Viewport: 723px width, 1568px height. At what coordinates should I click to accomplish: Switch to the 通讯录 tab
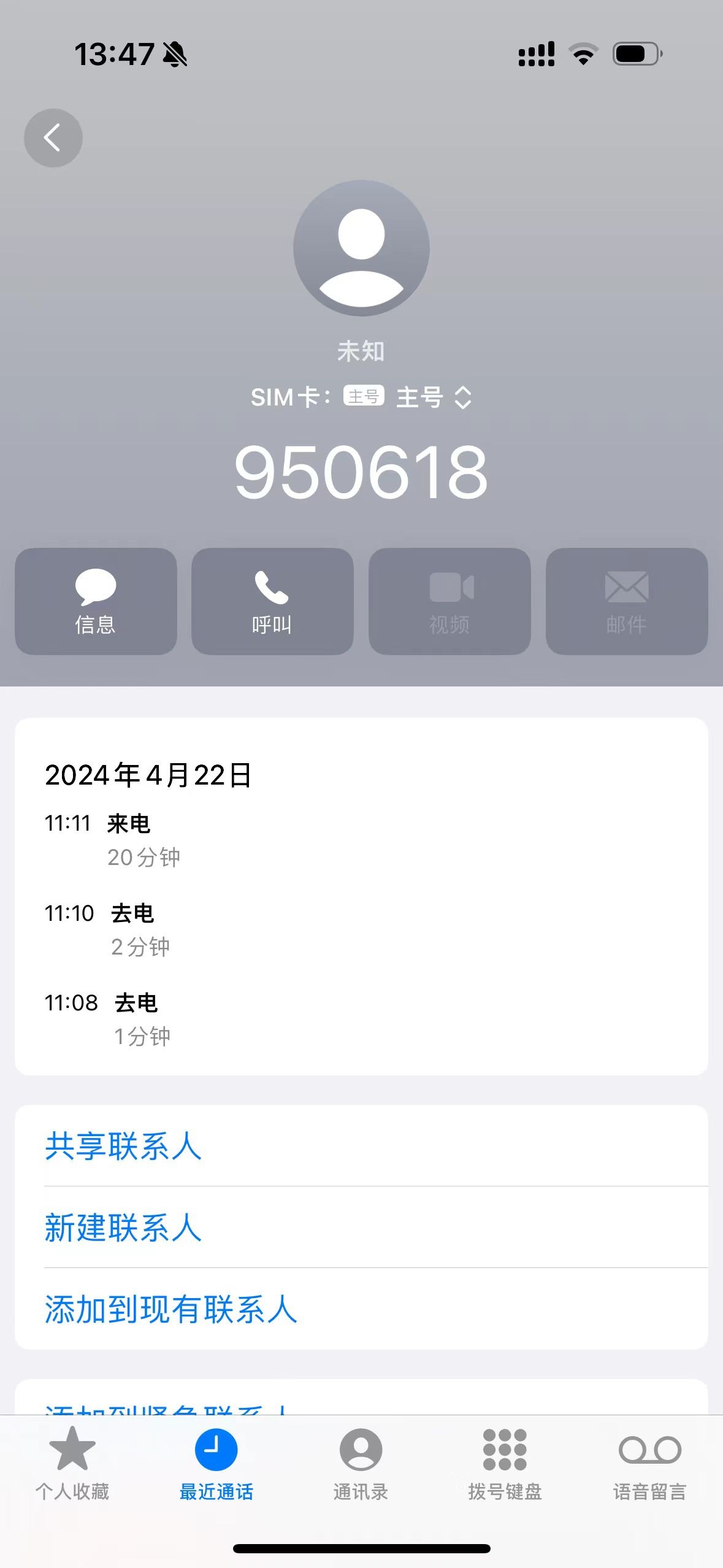361,1464
